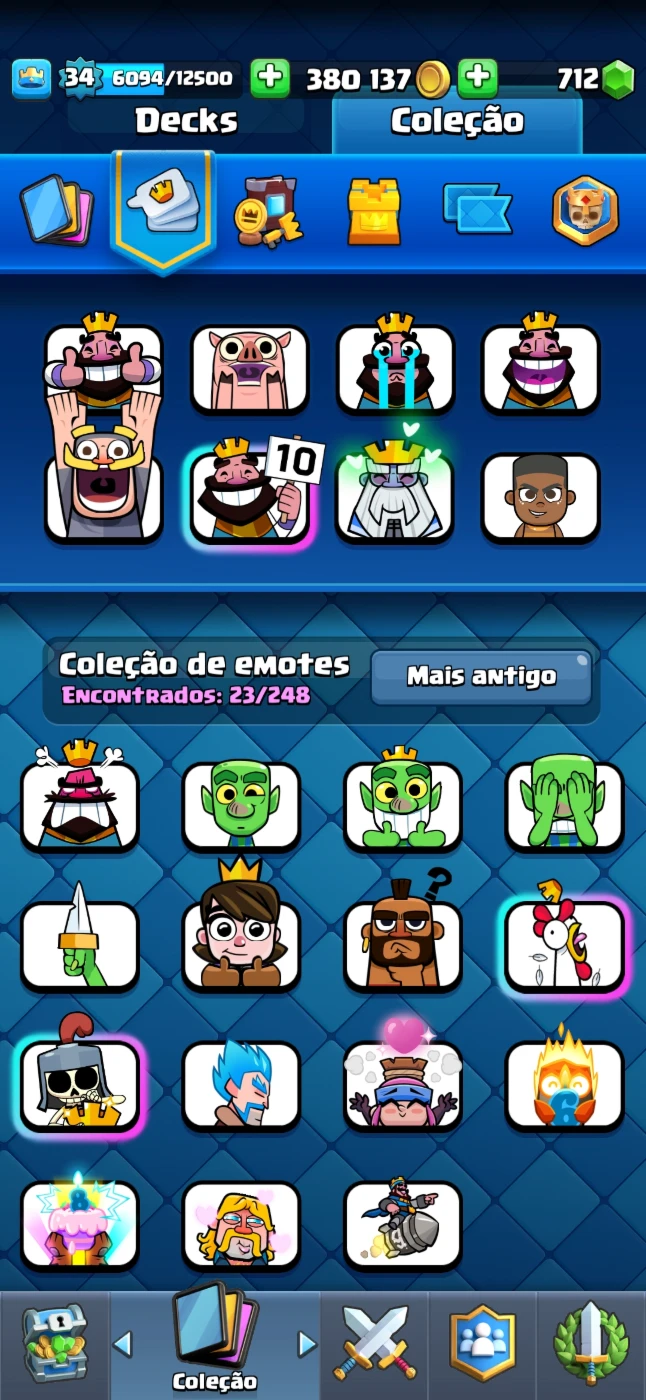Image resolution: width=646 pixels, height=1400 pixels.
Task: Open the battle tab with crossed swords
Action: (374, 1342)
